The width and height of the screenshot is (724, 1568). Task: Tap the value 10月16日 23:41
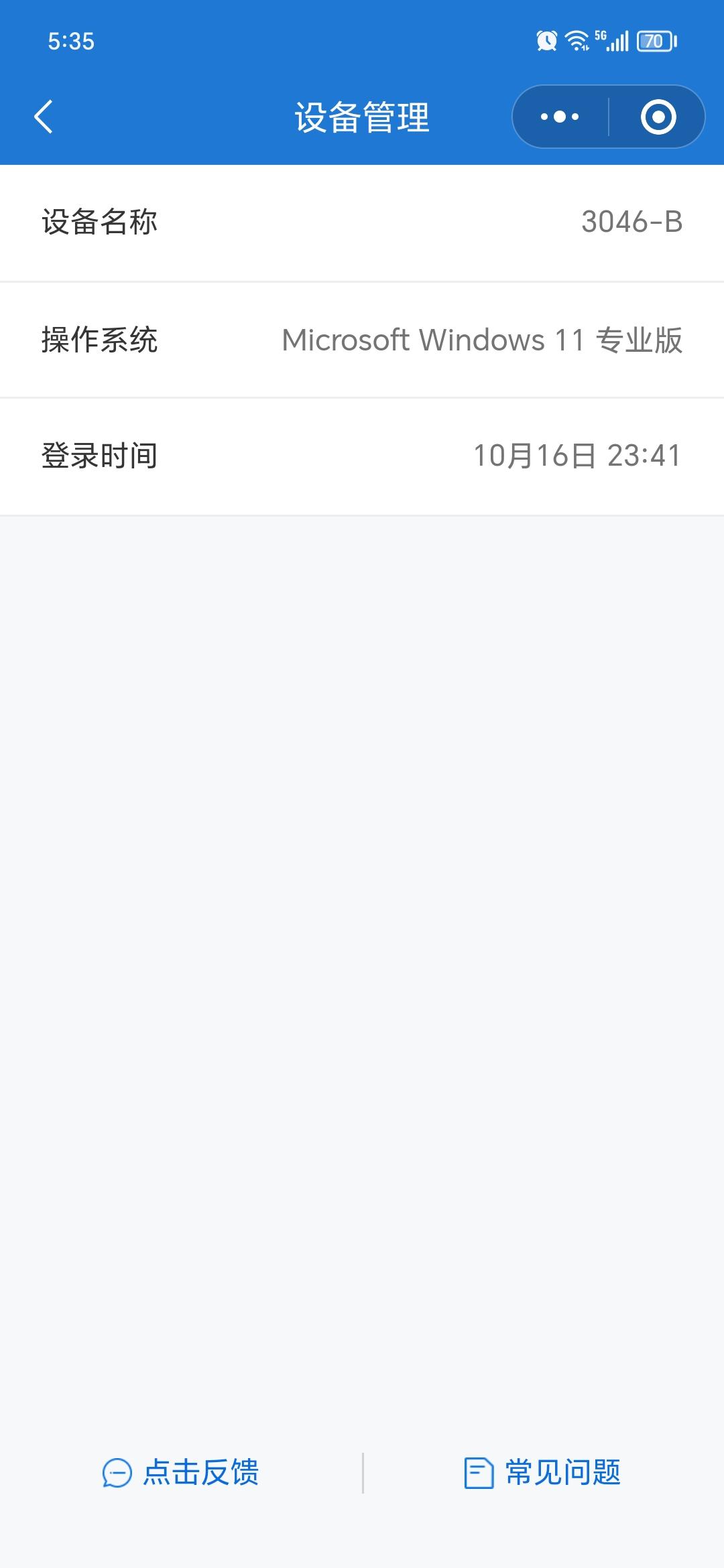[x=578, y=457]
